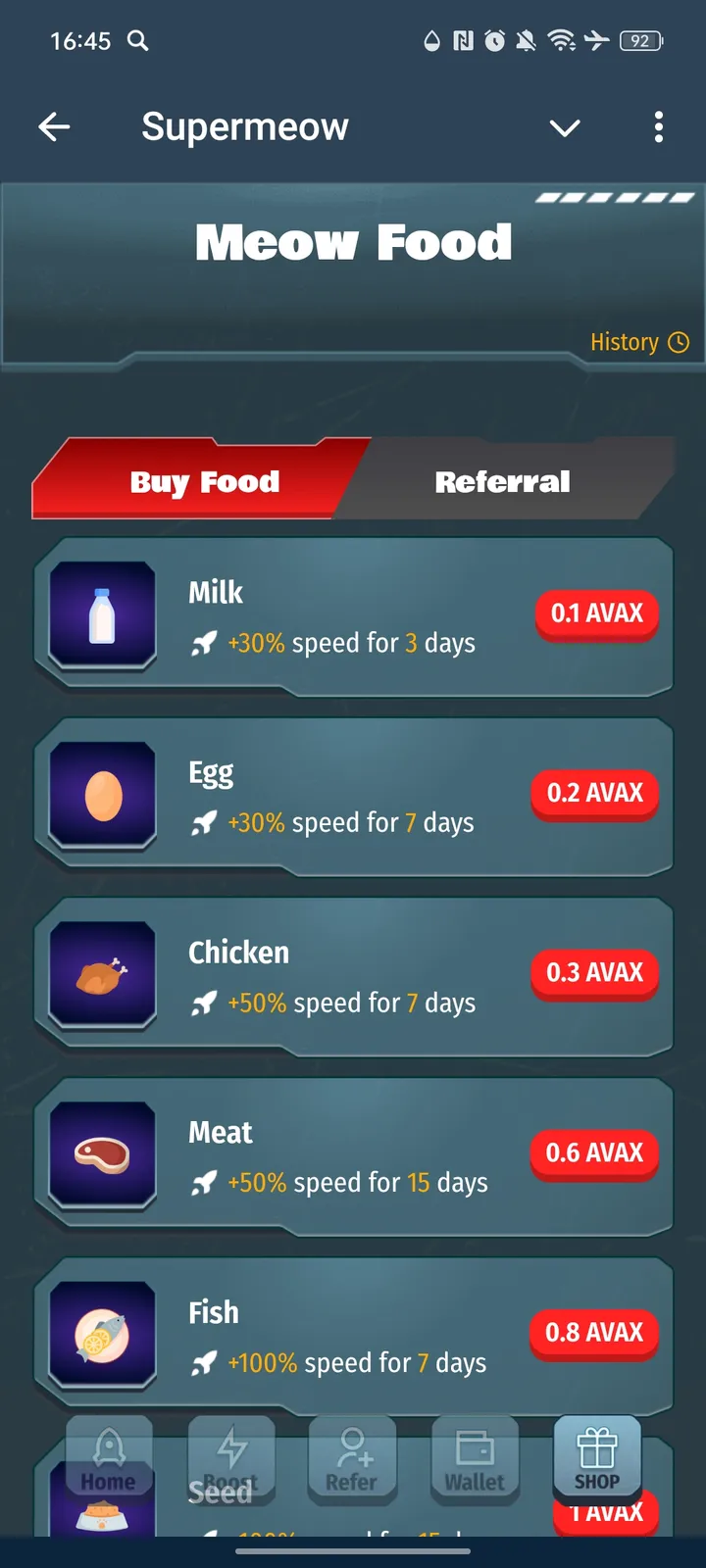The height and width of the screenshot is (1568, 706).
Task: Go to the Home tab
Action: point(109,1459)
